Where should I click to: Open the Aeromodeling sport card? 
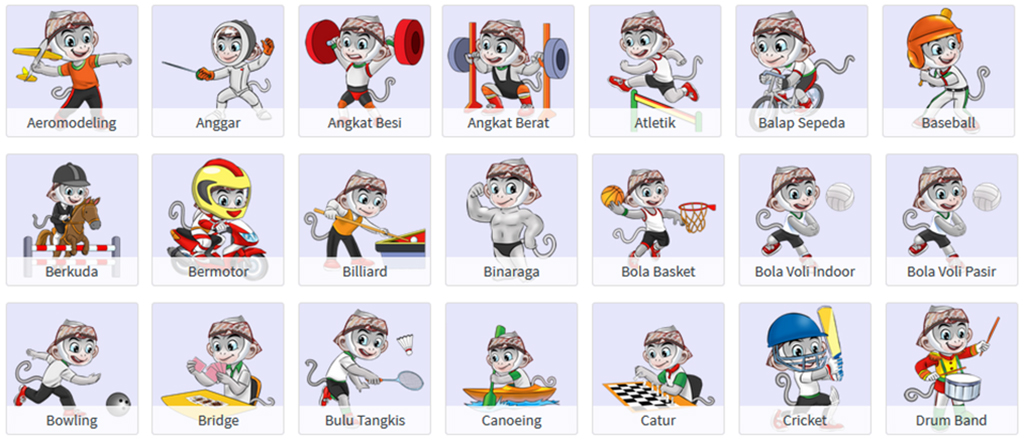point(72,71)
